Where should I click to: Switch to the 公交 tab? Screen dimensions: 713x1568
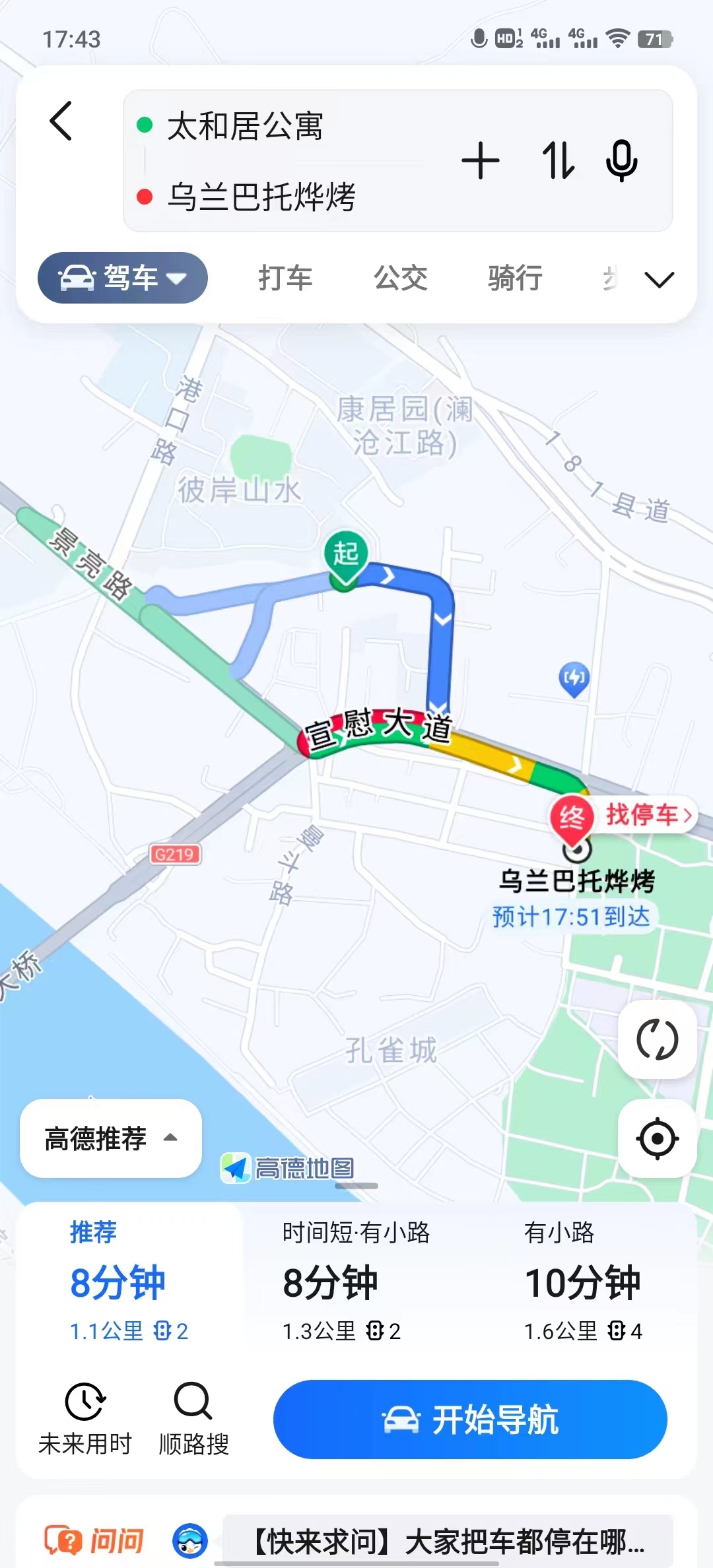click(x=401, y=278)
